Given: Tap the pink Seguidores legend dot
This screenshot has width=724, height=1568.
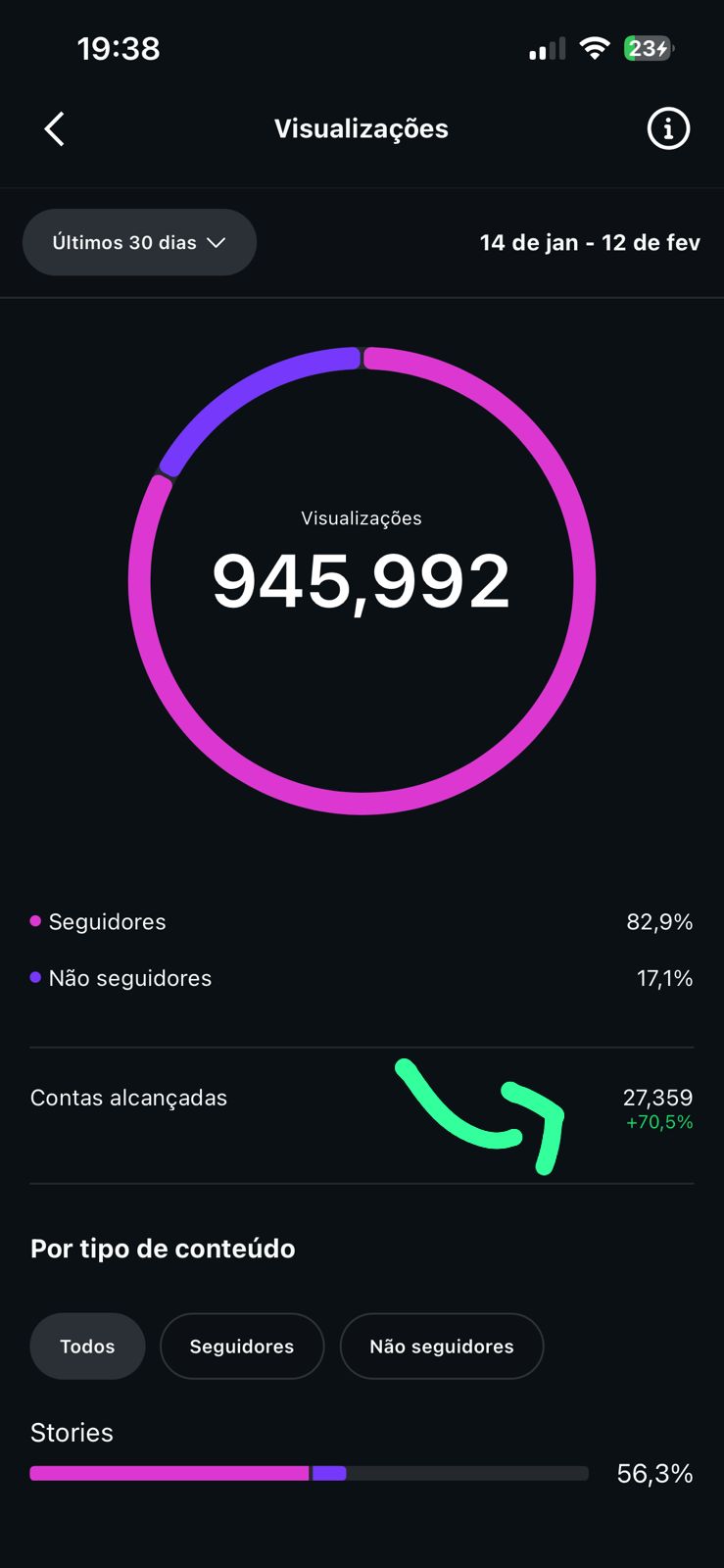Looking at the screenshot, I should coord(34,921).
